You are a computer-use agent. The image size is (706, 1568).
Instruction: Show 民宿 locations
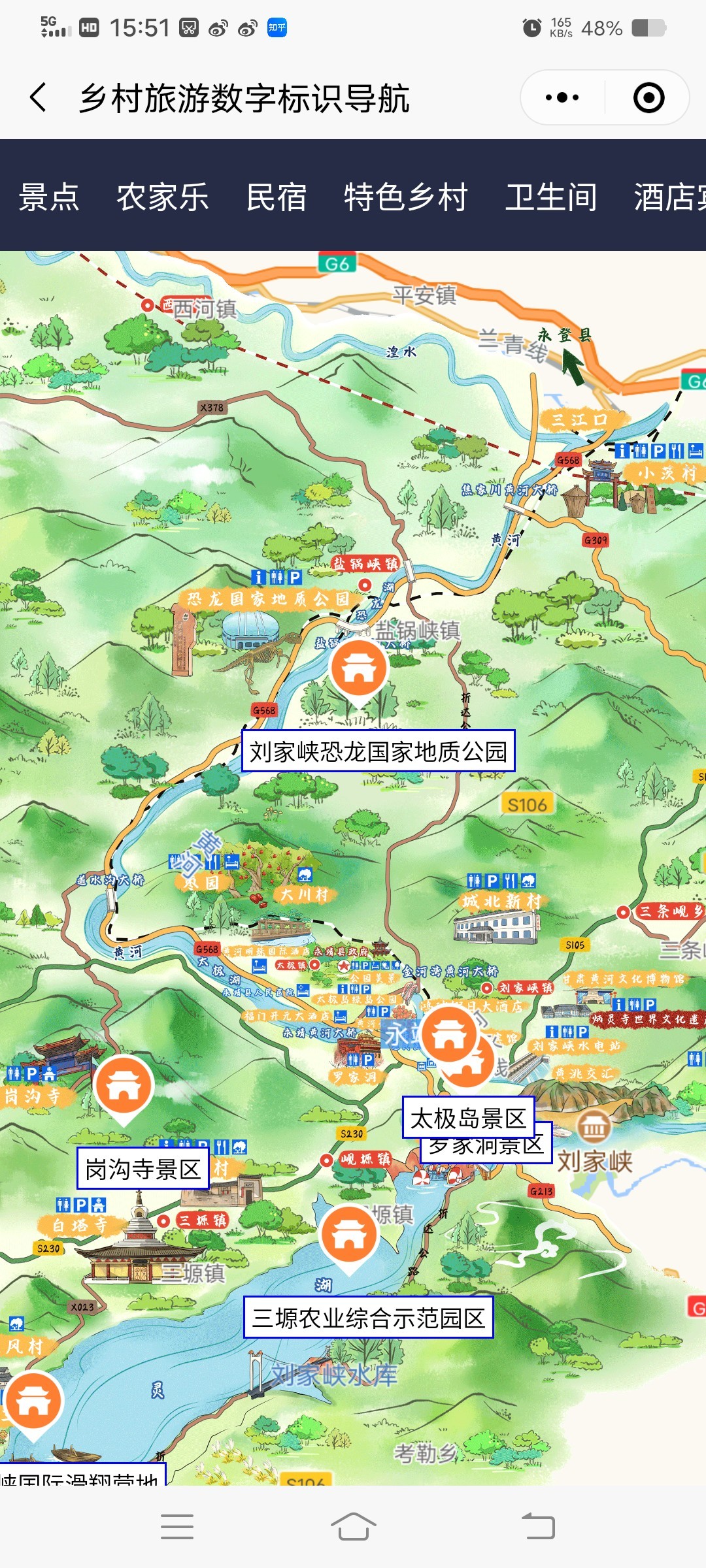tap(276, 197)
